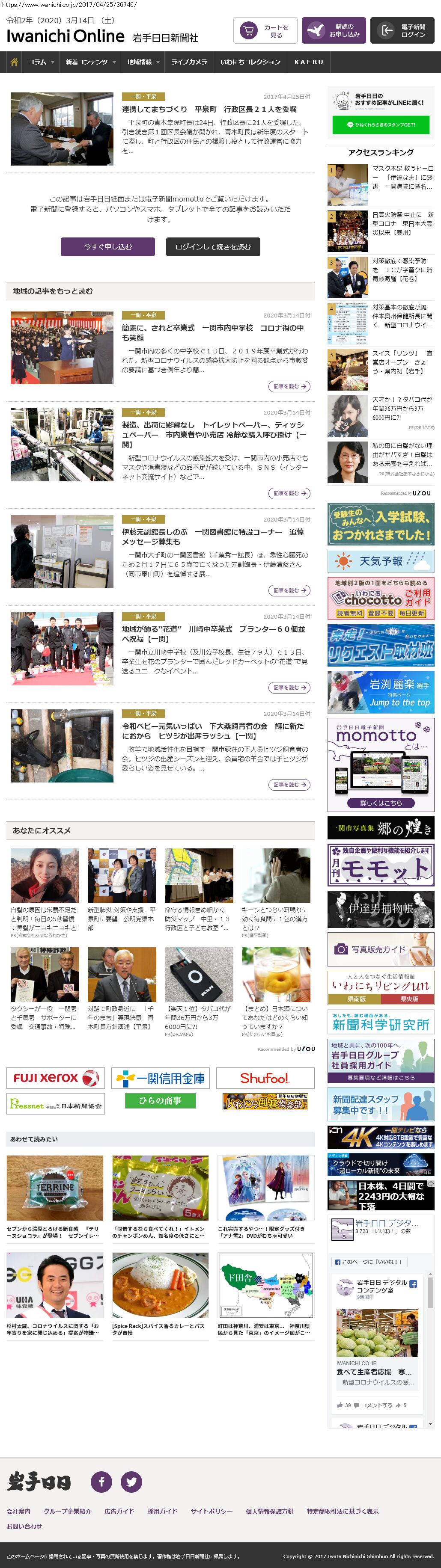Open the ライブカメラ page

[189, 62]
